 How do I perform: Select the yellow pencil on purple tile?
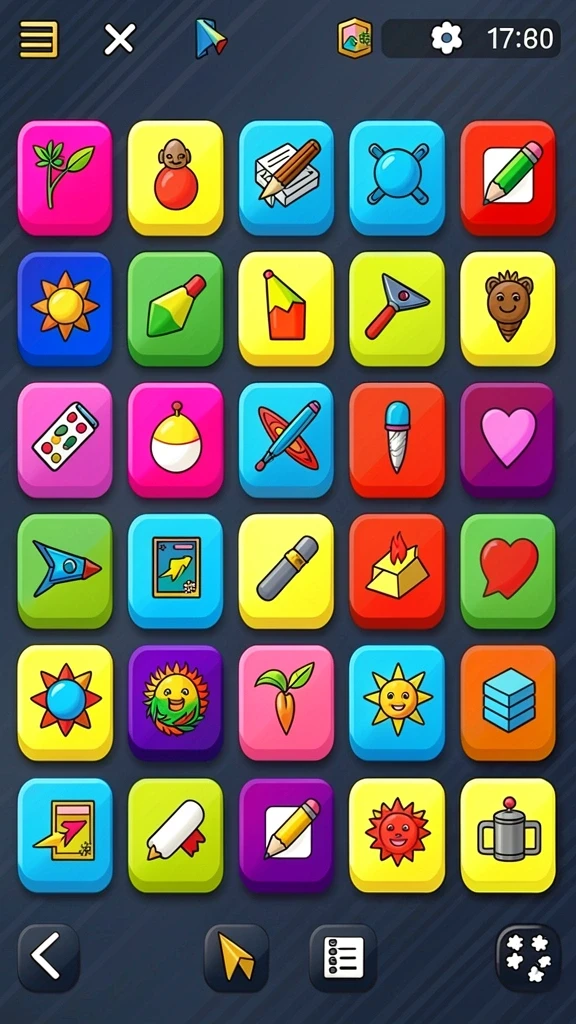[x=286, y=835]
